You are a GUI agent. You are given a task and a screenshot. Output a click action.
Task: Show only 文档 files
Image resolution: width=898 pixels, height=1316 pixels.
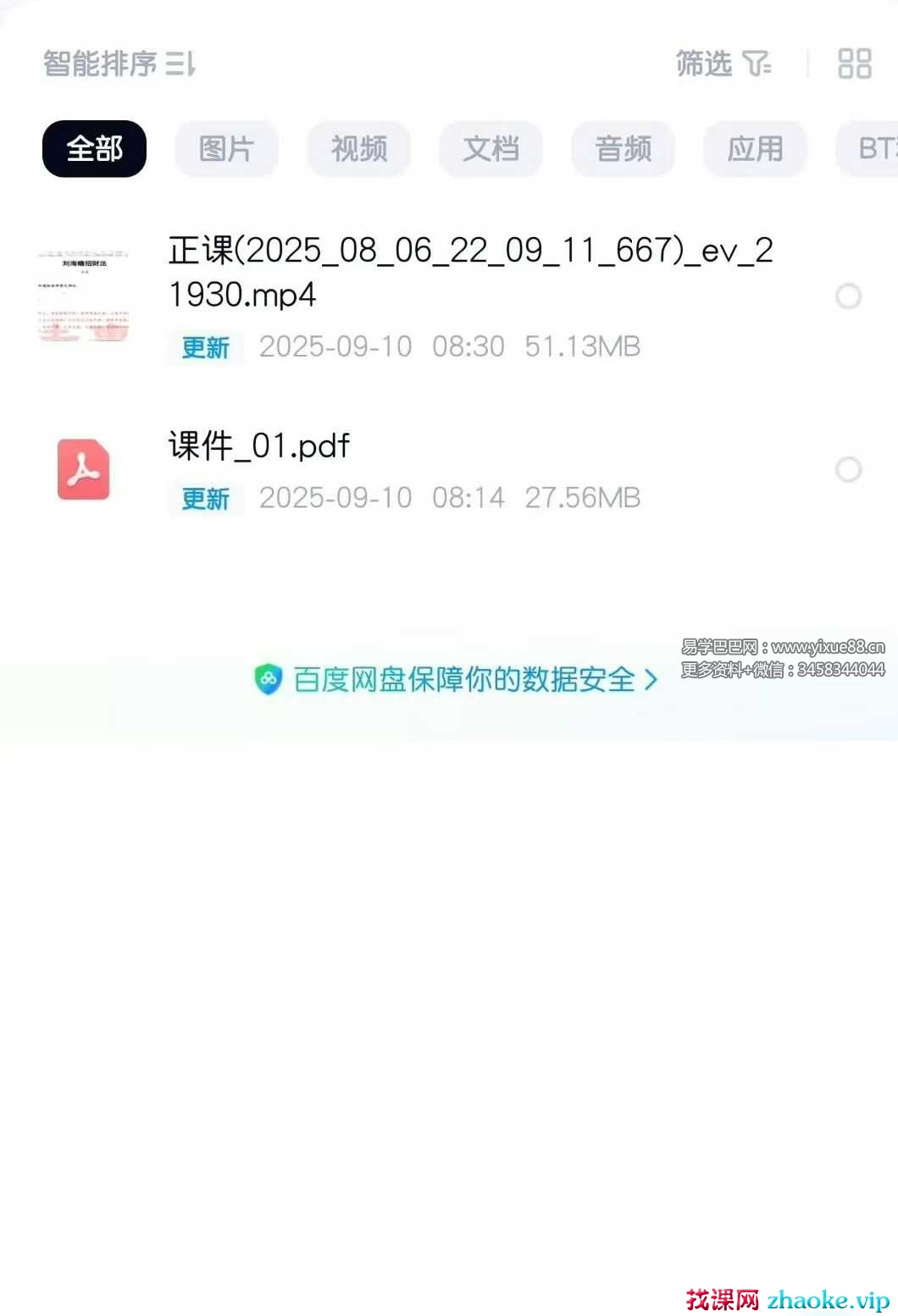pos(491,149)
